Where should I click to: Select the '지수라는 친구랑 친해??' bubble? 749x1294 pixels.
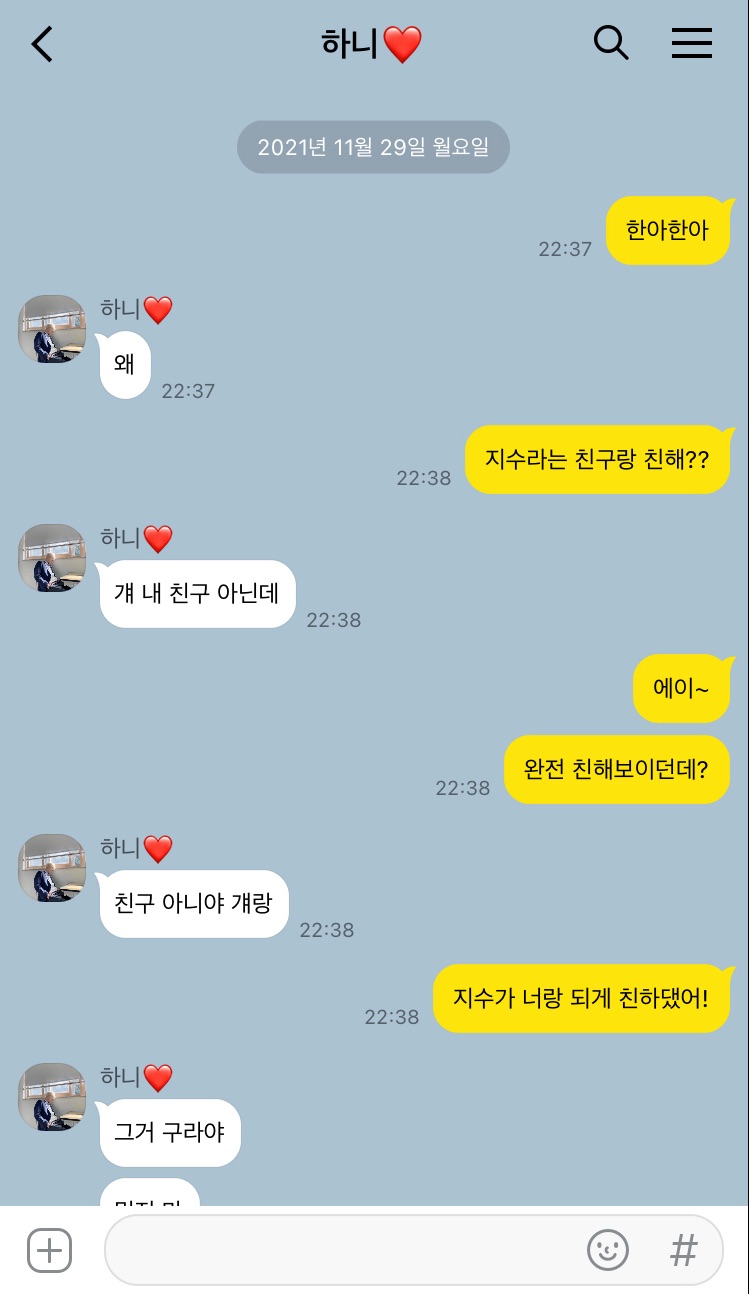[598, 459]
